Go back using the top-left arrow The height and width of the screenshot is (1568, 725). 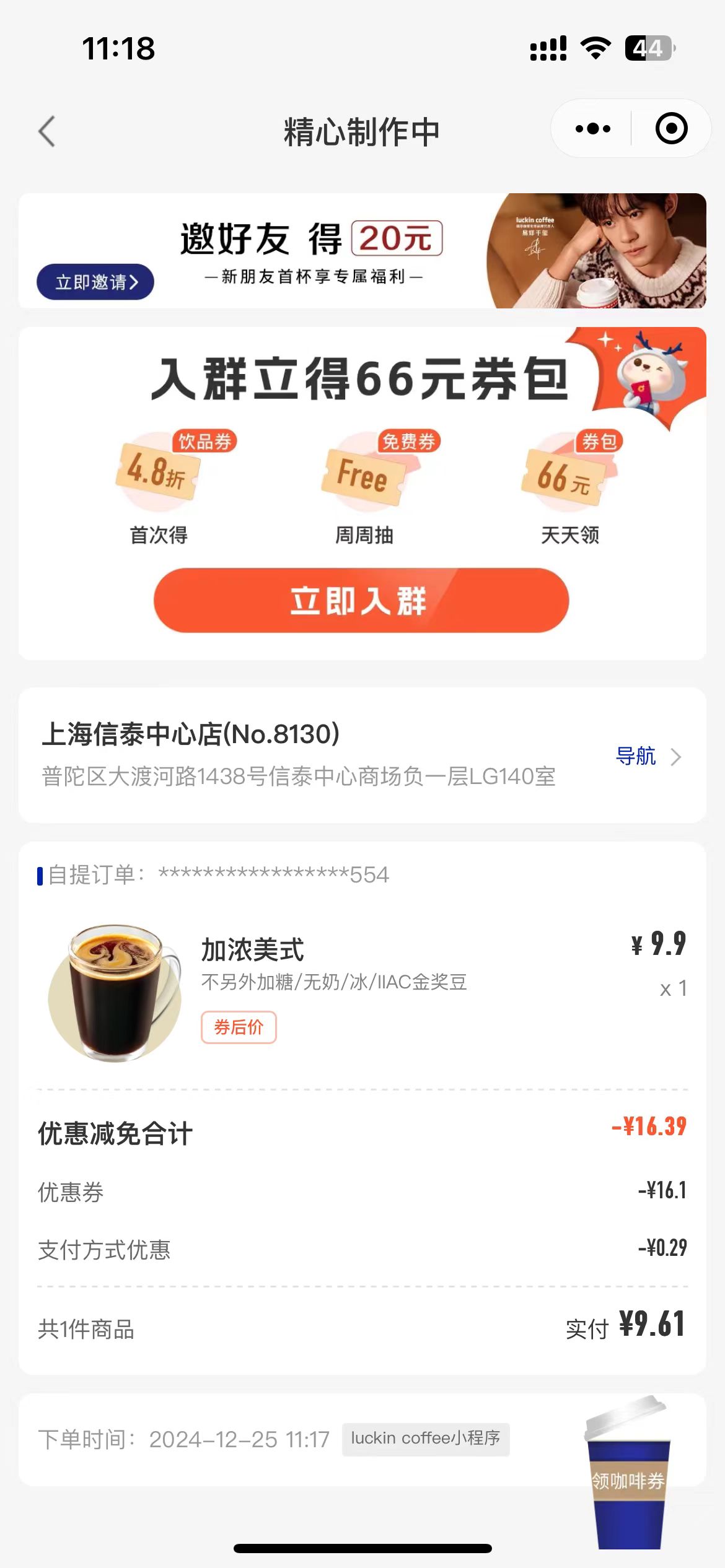(47, 131)
